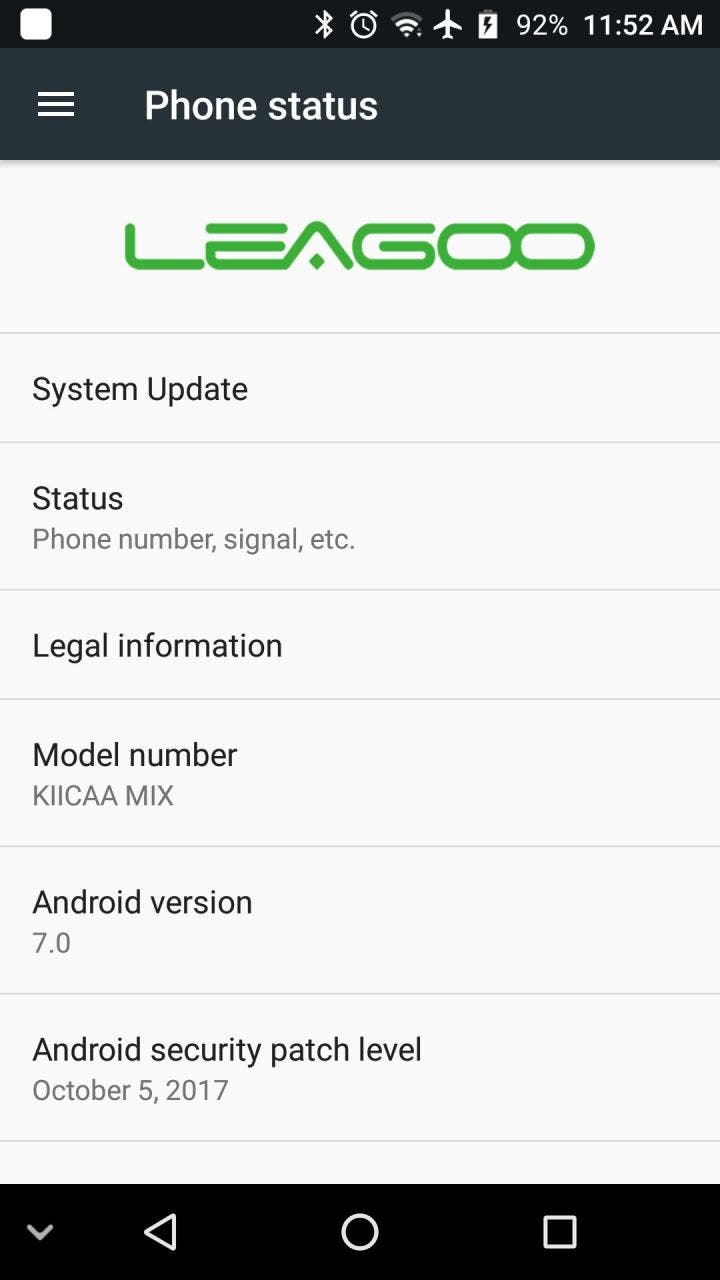This screenshot has height=1280, width=720.
Task: Tap Android security patch level row
Action: (x=360, y=1068)
